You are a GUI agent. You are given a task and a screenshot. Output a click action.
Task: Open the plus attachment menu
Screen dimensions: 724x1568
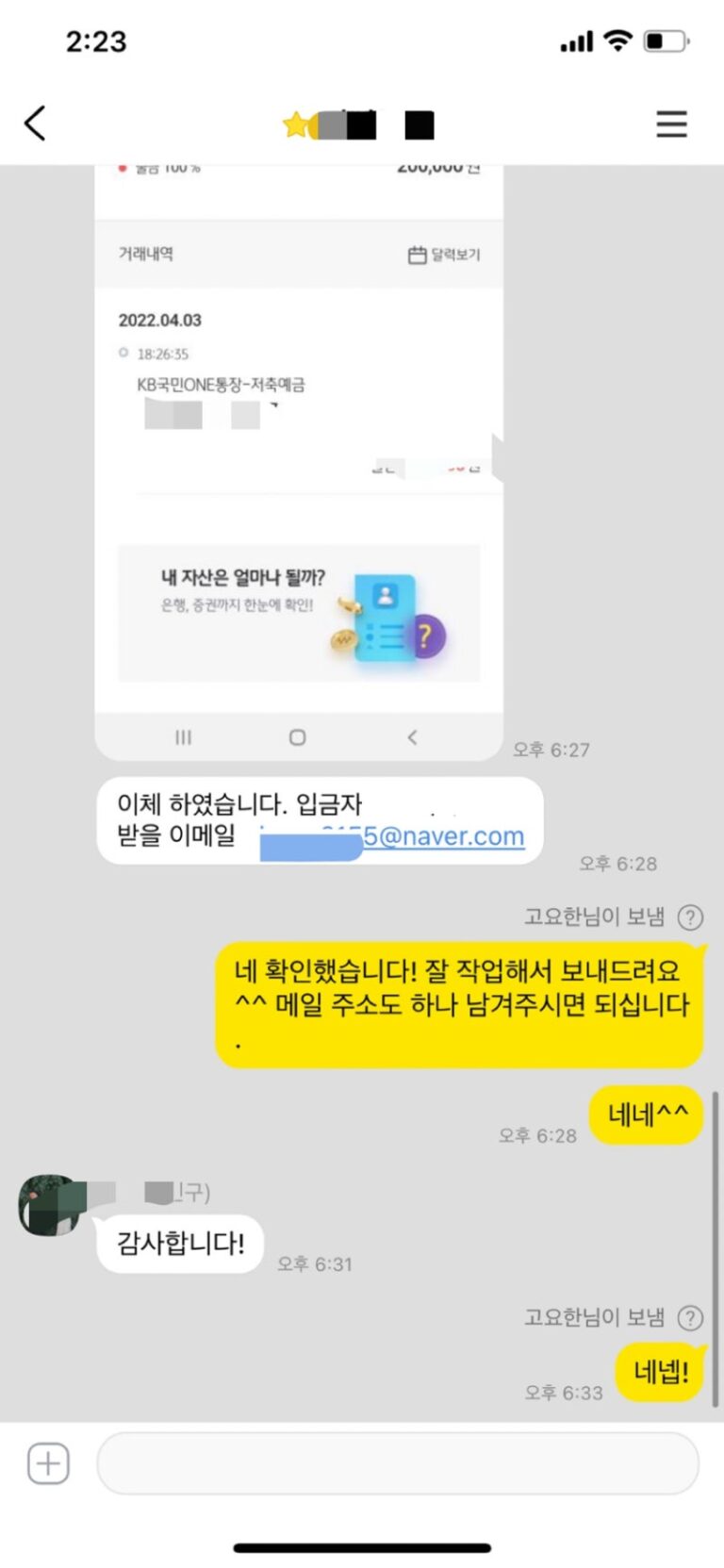point(48,1463)
